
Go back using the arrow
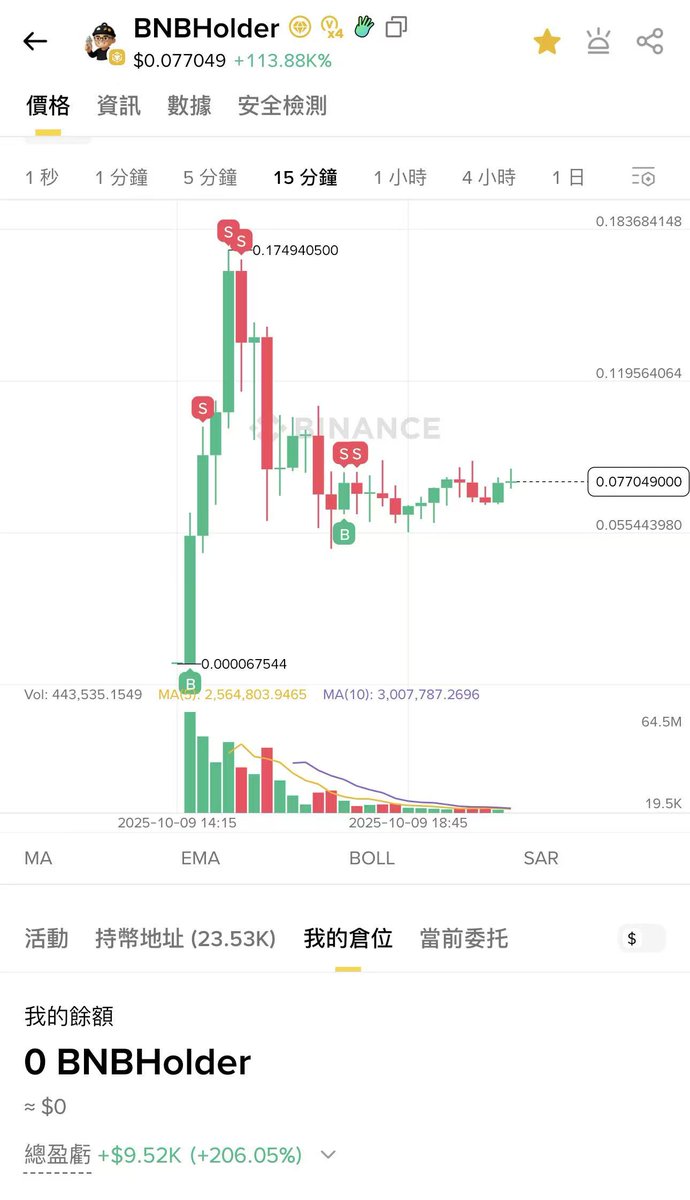(x=35, y=41)
